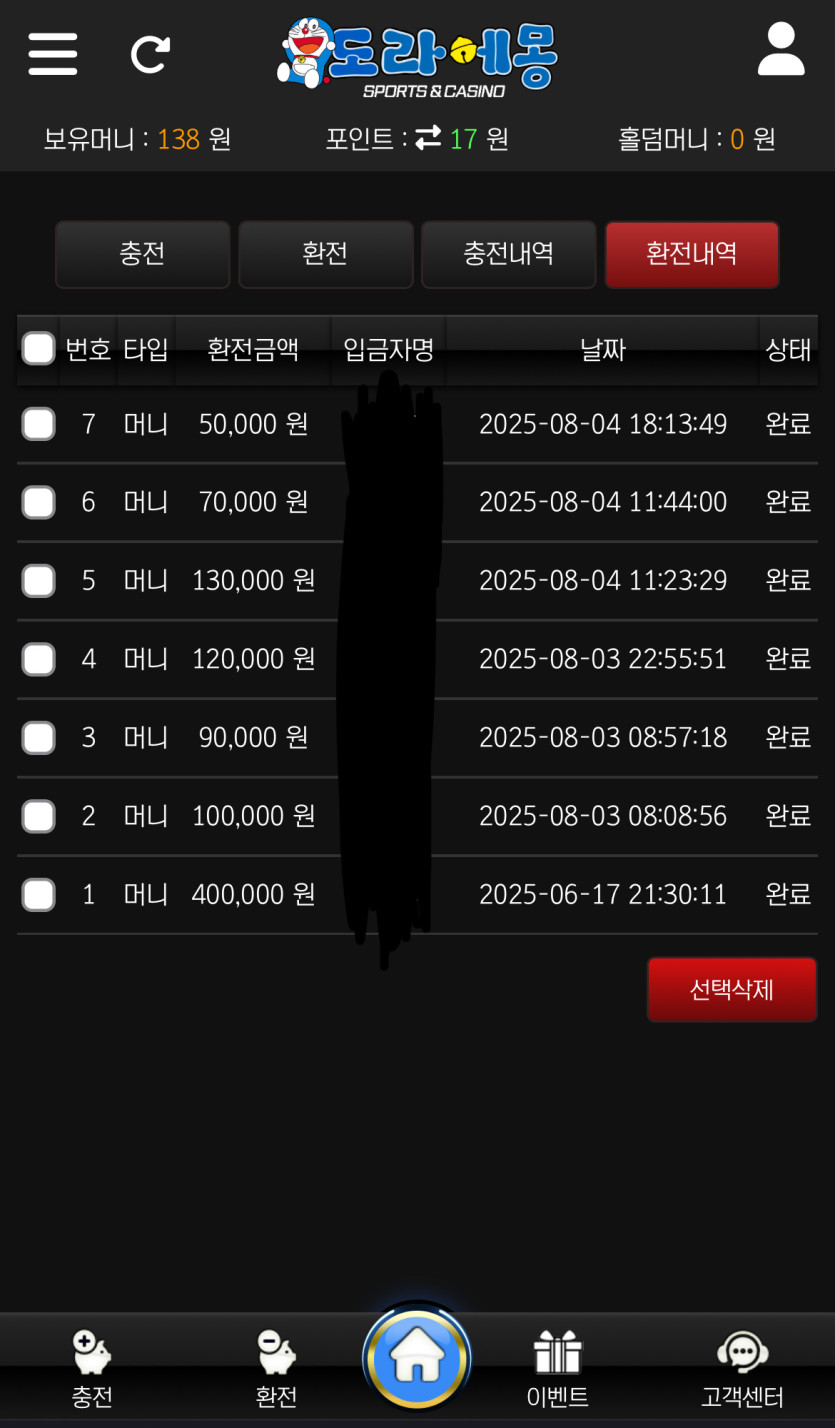Screen dimensions: 835x1428
Task: Check the select-all checkbox in the header
Action: pos(39,349)
